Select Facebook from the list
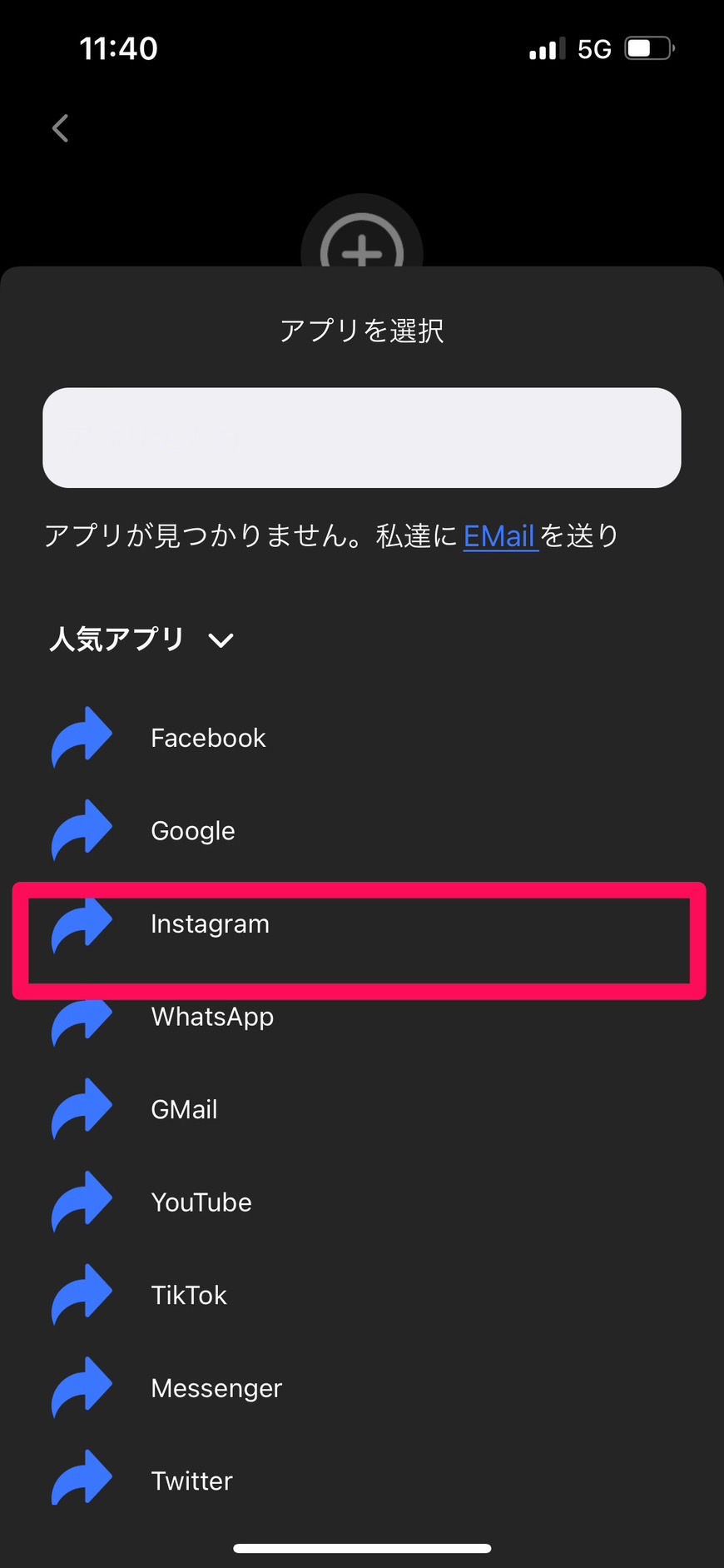The image size is (724, 1568). pos(362,738)
